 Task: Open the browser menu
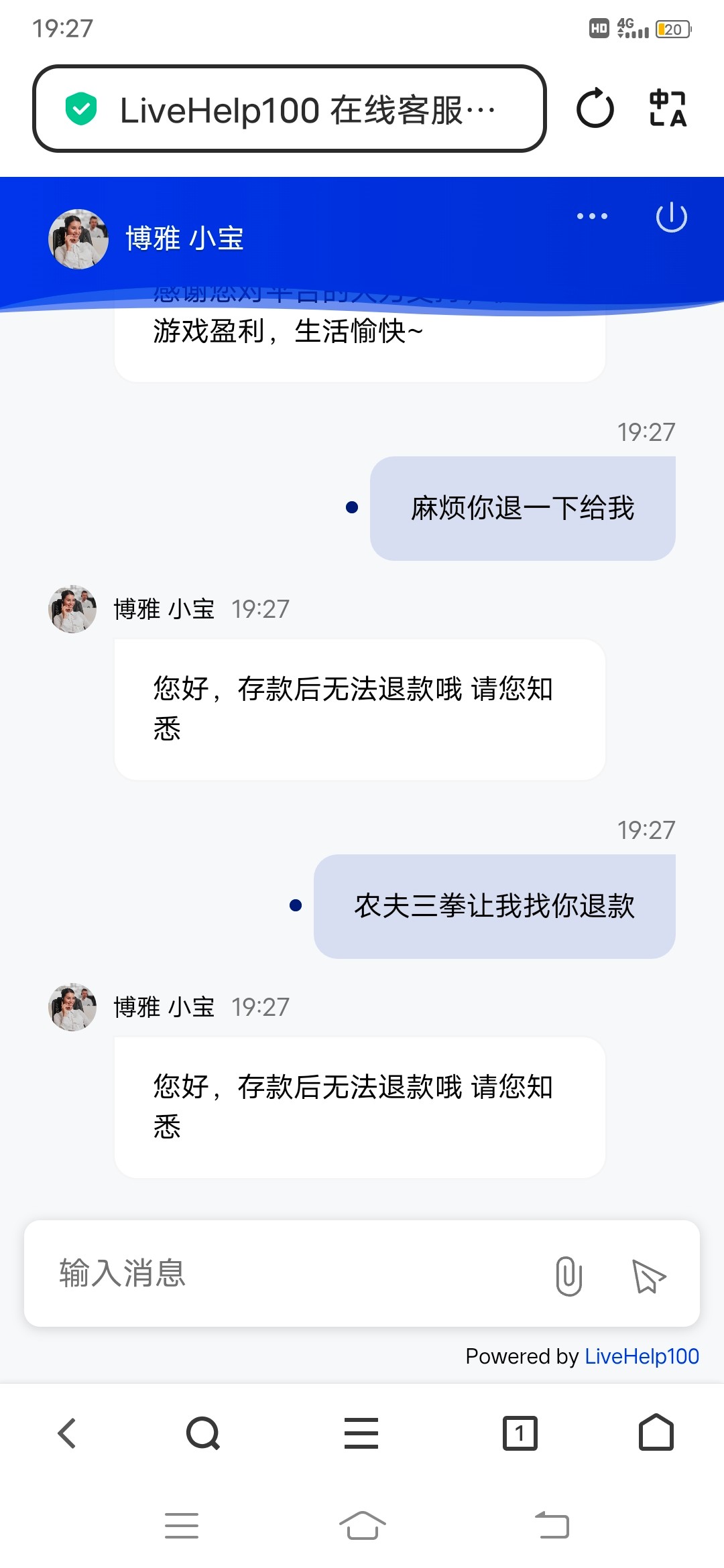coord(361,1433)
